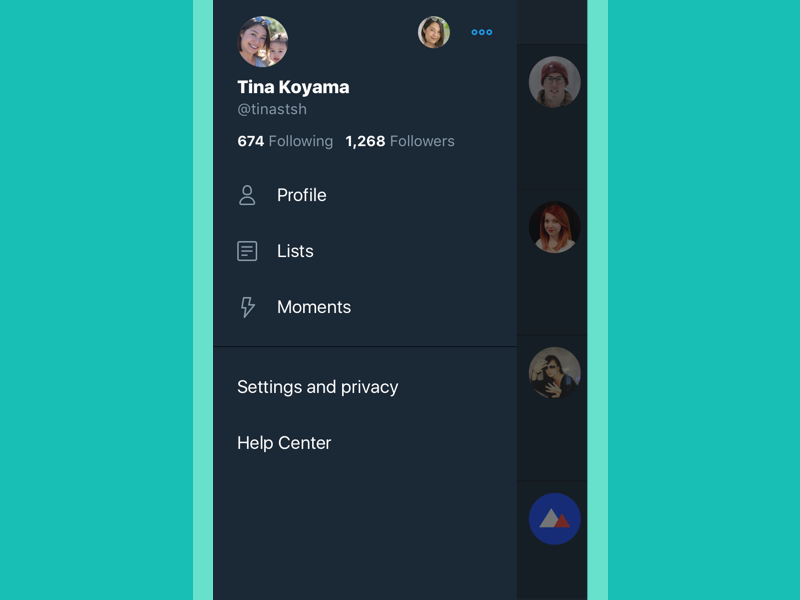Open Lists from the drawer
The height and width of the screenshot is (600, 800).
[x=295, y=251]
